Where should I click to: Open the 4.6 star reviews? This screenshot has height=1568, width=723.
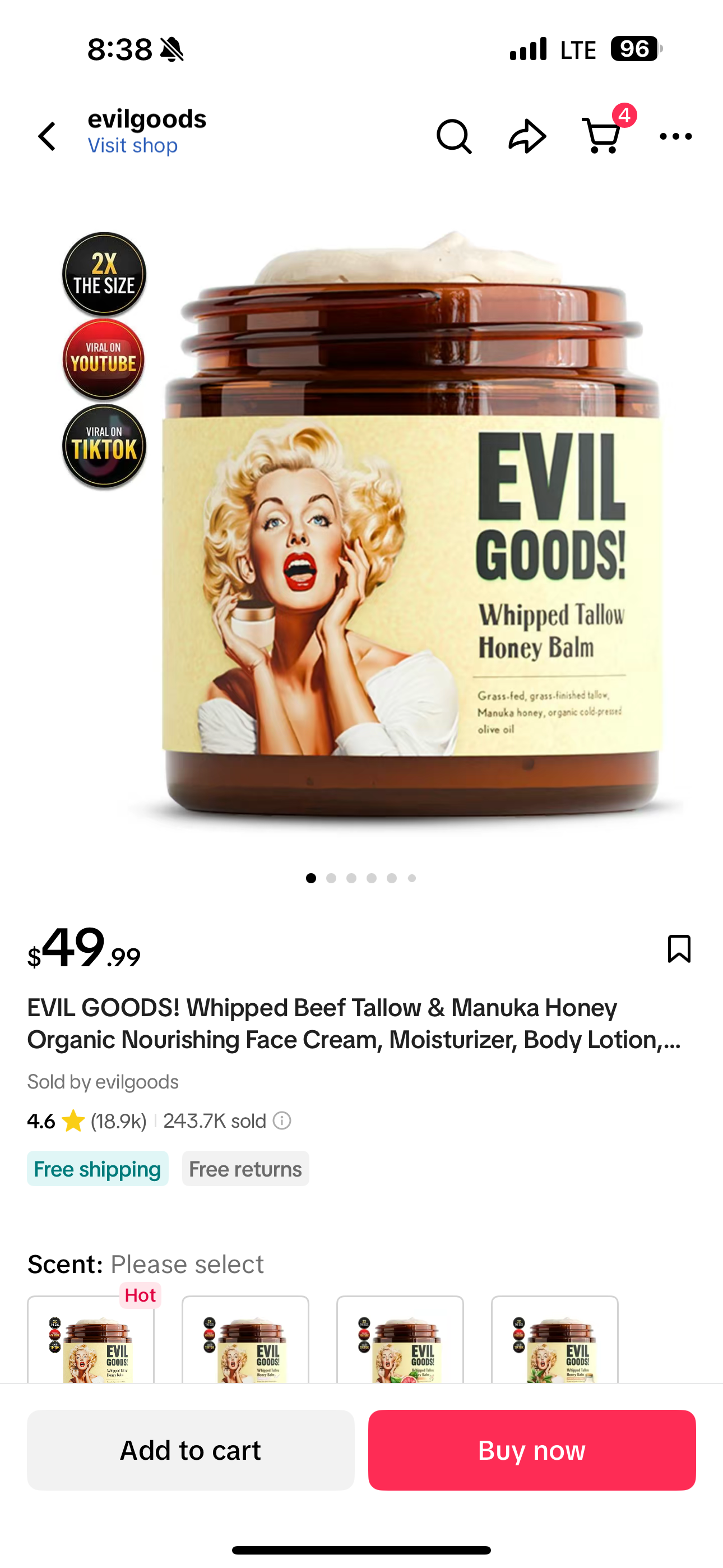(86, 1120)
